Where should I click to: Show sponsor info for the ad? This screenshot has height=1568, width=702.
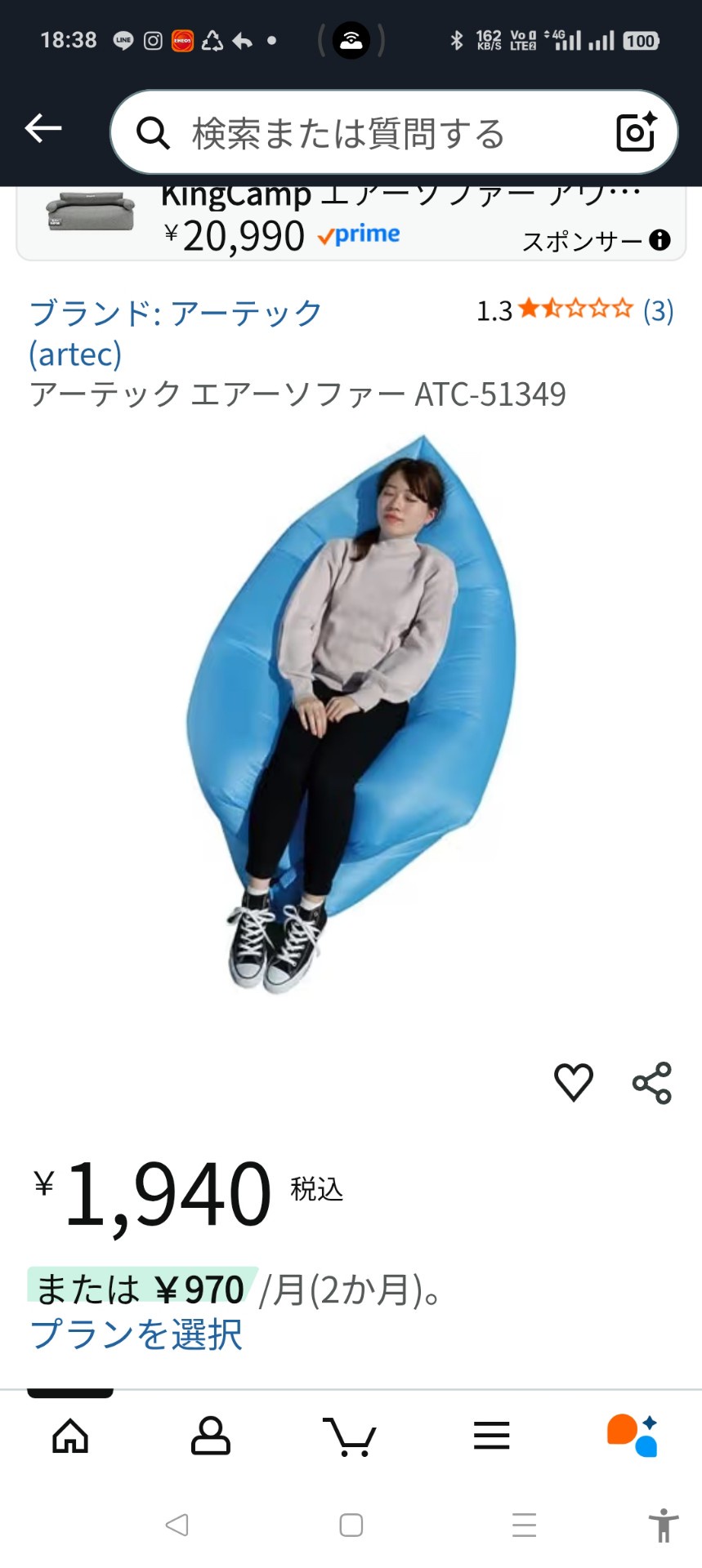[660, 239]
